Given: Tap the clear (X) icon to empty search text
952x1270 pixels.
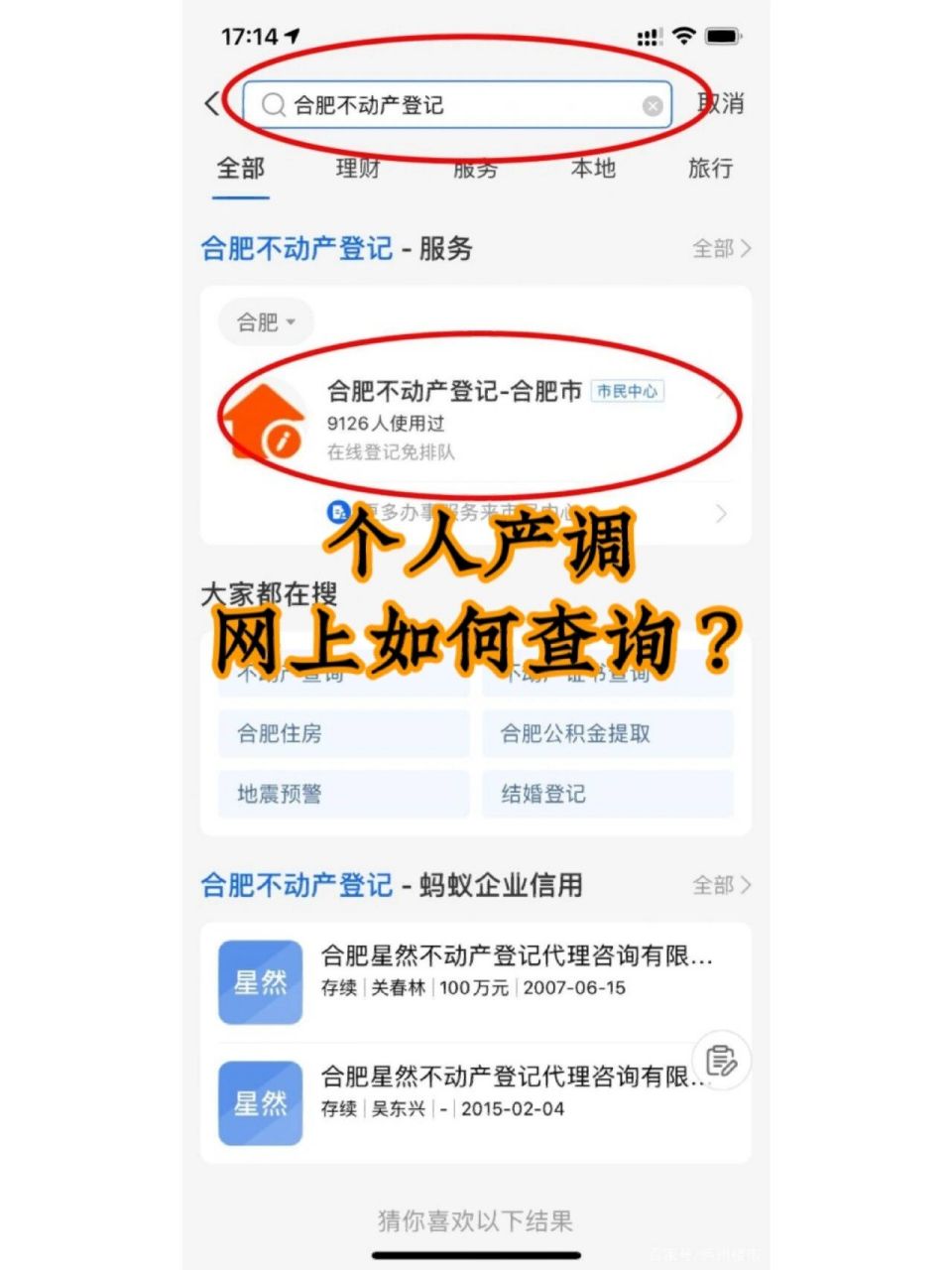Looking at the screenshot, I should pyautogui.click(x=653, y=104).
